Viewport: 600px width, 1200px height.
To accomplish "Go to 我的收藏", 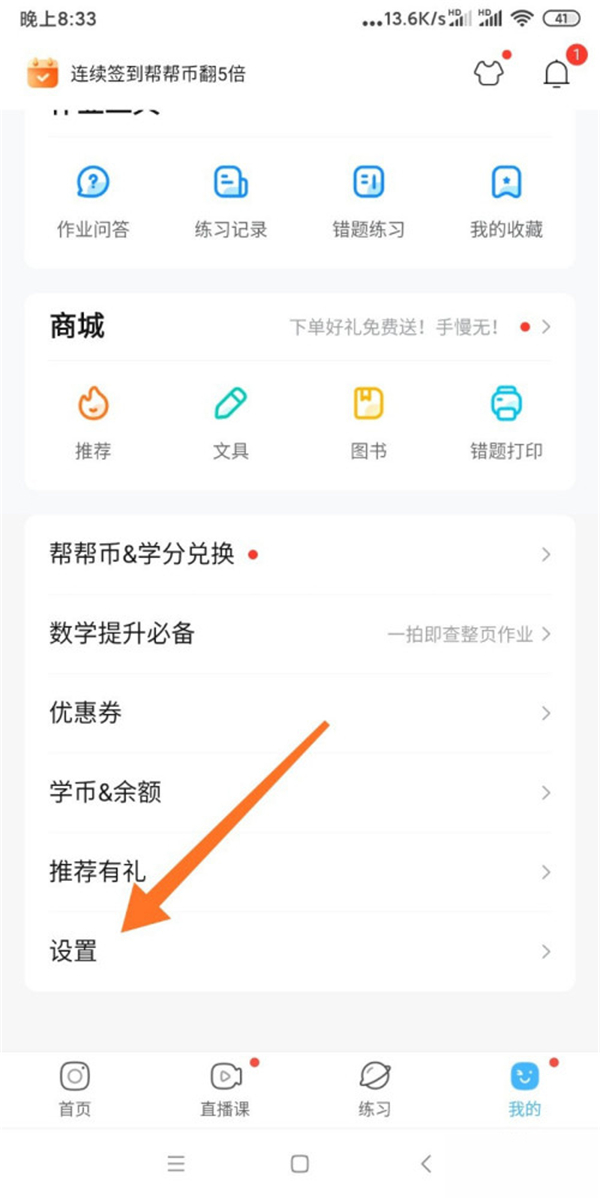I will pos(506,200).
